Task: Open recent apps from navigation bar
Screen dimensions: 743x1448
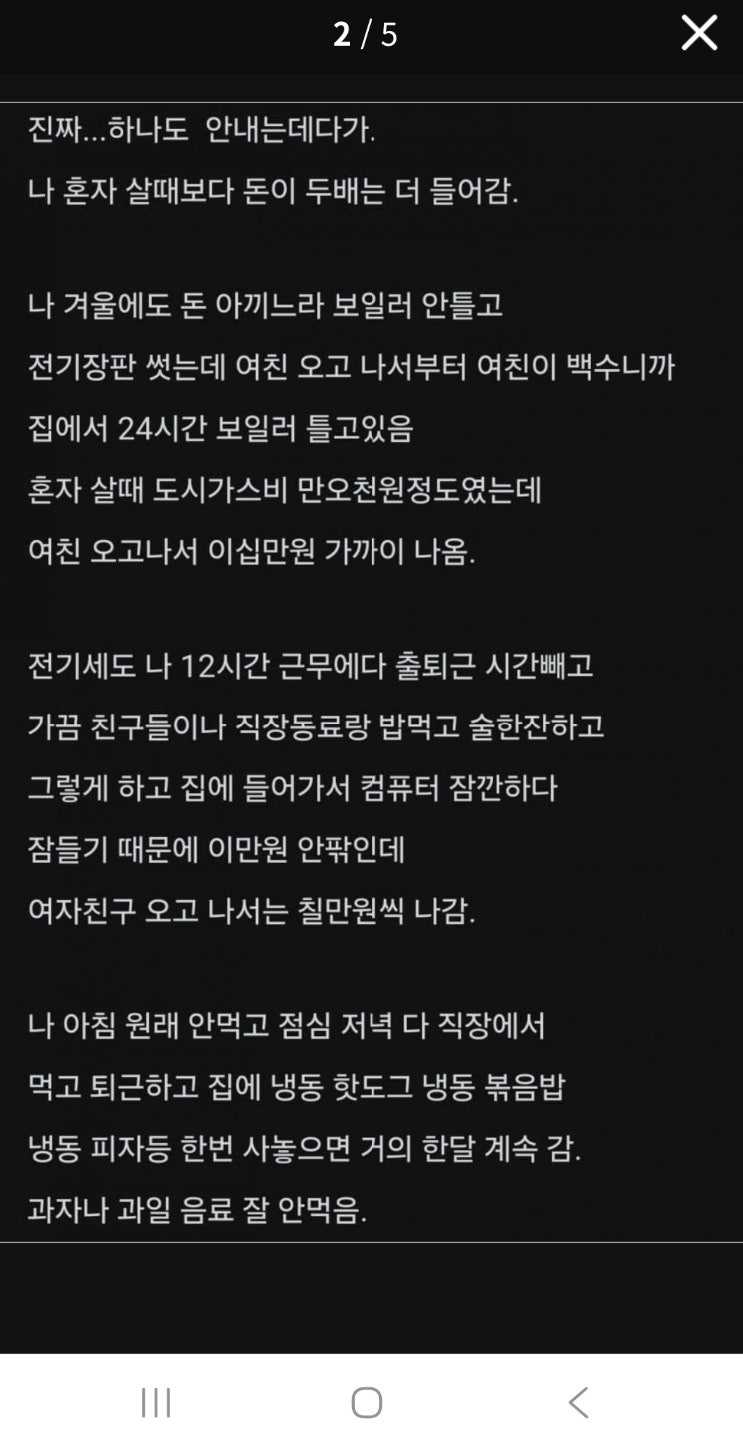Action: [x=156, y=1402]
